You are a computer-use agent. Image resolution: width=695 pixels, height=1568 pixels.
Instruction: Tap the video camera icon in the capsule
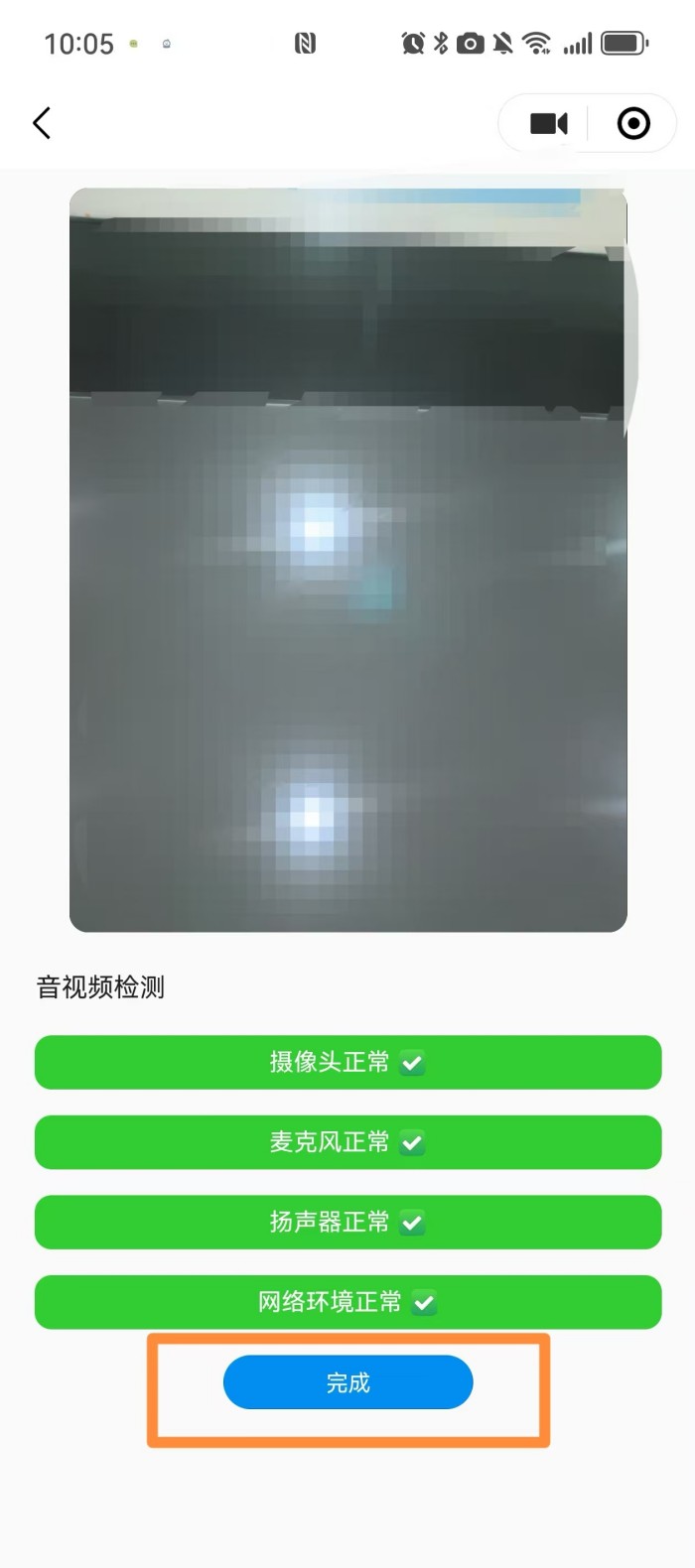[548, 123]
